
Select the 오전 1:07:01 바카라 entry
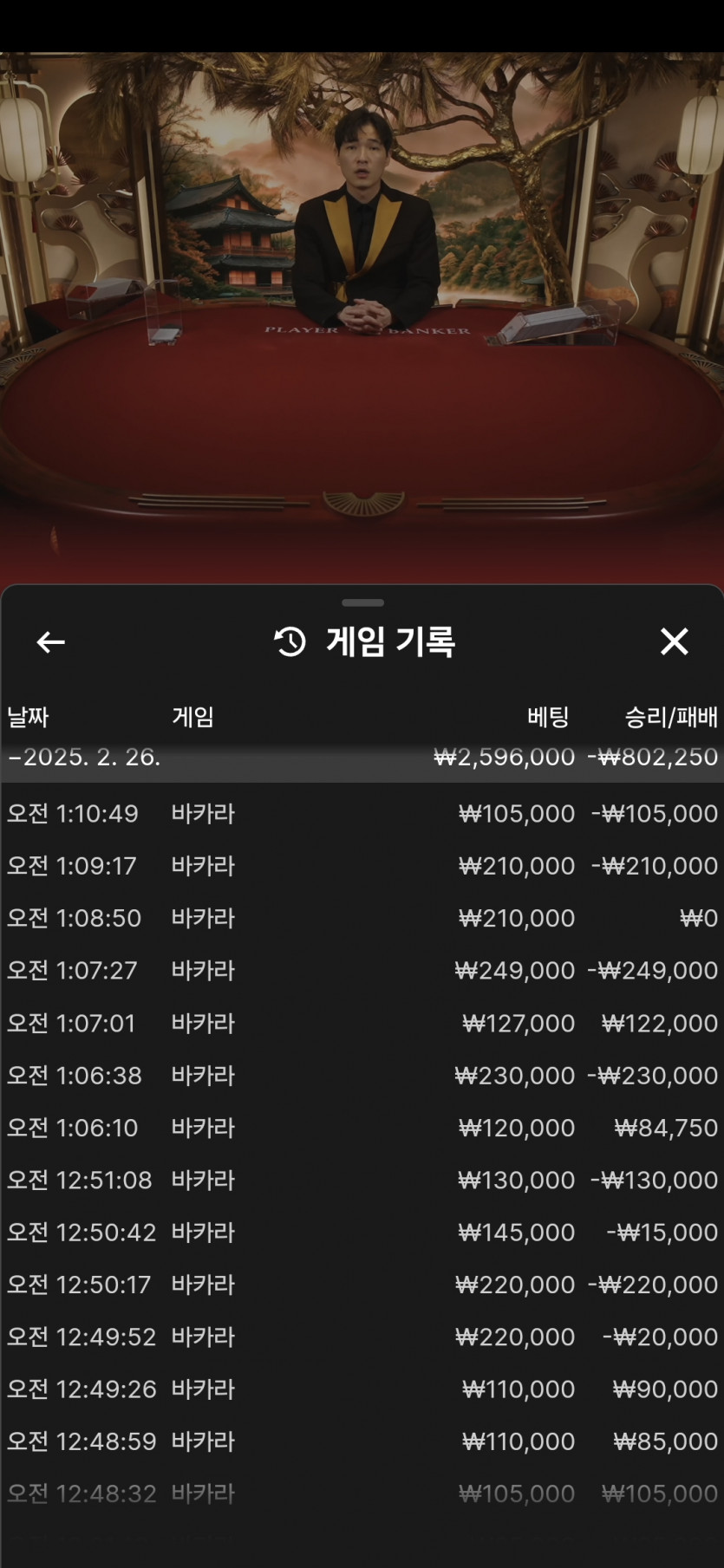click(x=362, y=1024)
